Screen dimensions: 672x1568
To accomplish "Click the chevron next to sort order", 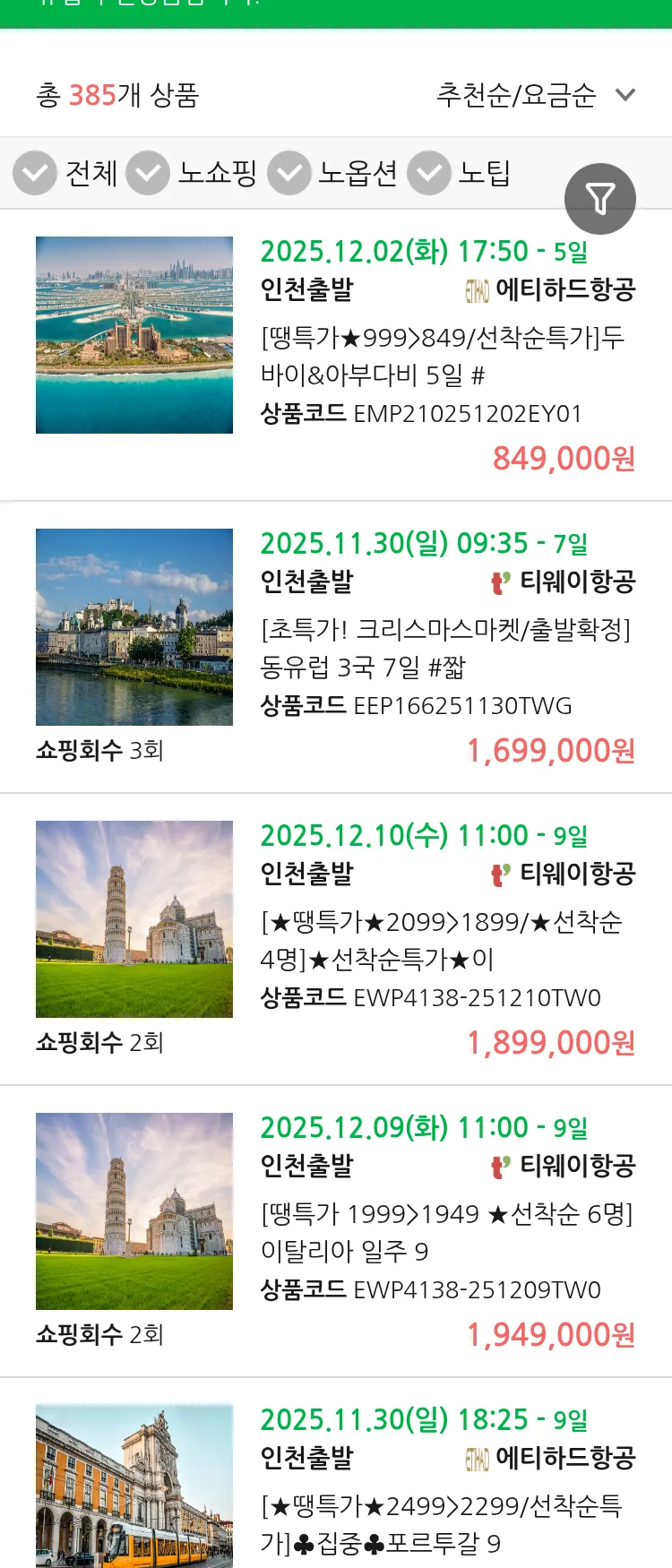I will 626,92.
